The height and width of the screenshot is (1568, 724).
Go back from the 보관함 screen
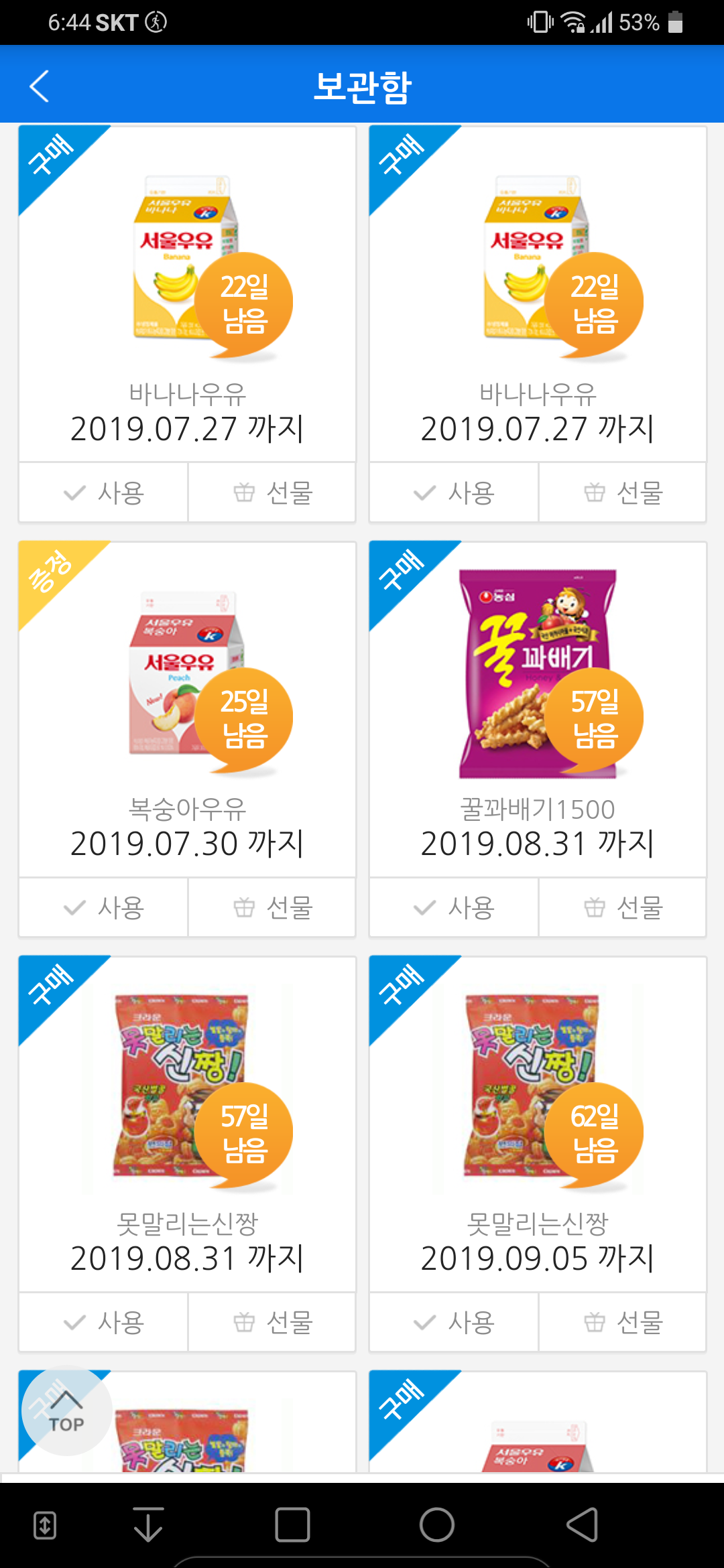[x=39, y=86]
